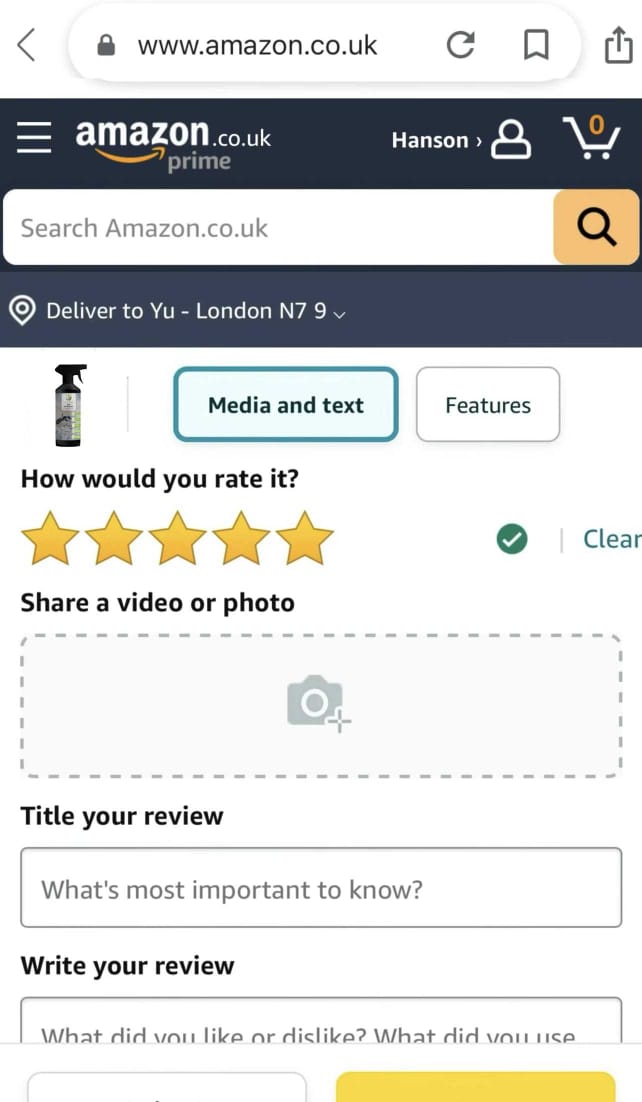
Task: Switch to the Features tab
Action: (x=488, y=405)
